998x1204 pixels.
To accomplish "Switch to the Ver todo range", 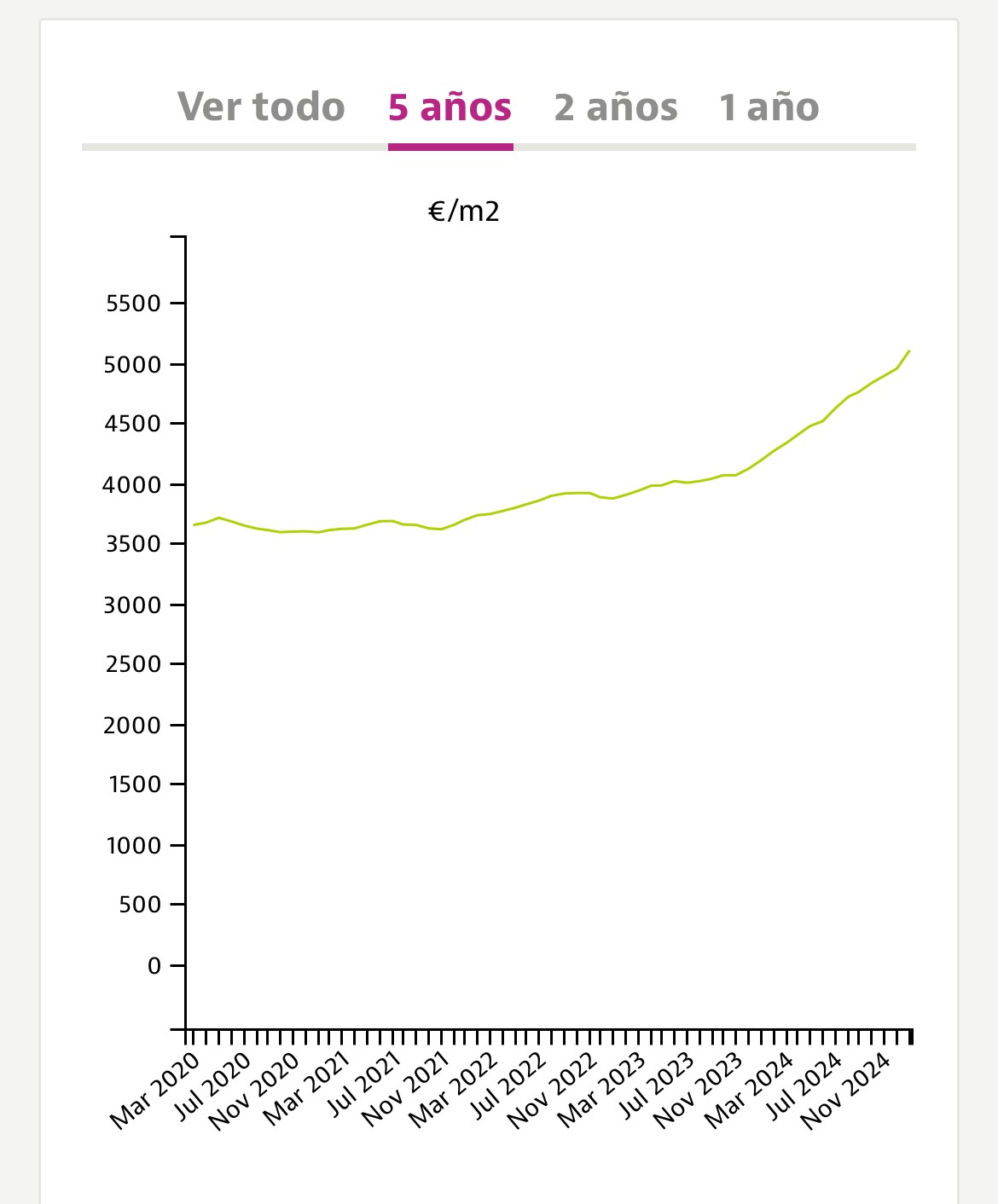I will click(261, 108).
